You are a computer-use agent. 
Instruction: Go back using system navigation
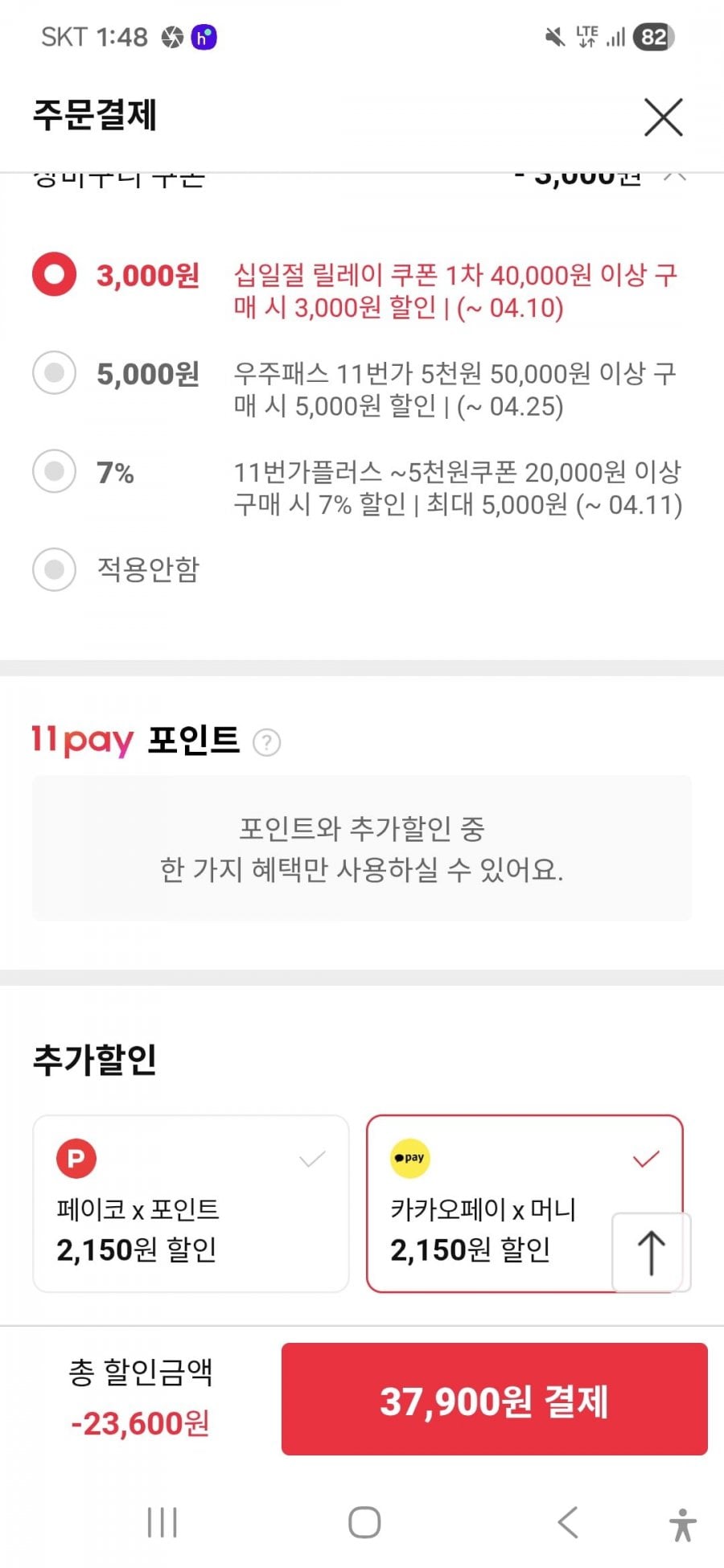(568, 1522)
